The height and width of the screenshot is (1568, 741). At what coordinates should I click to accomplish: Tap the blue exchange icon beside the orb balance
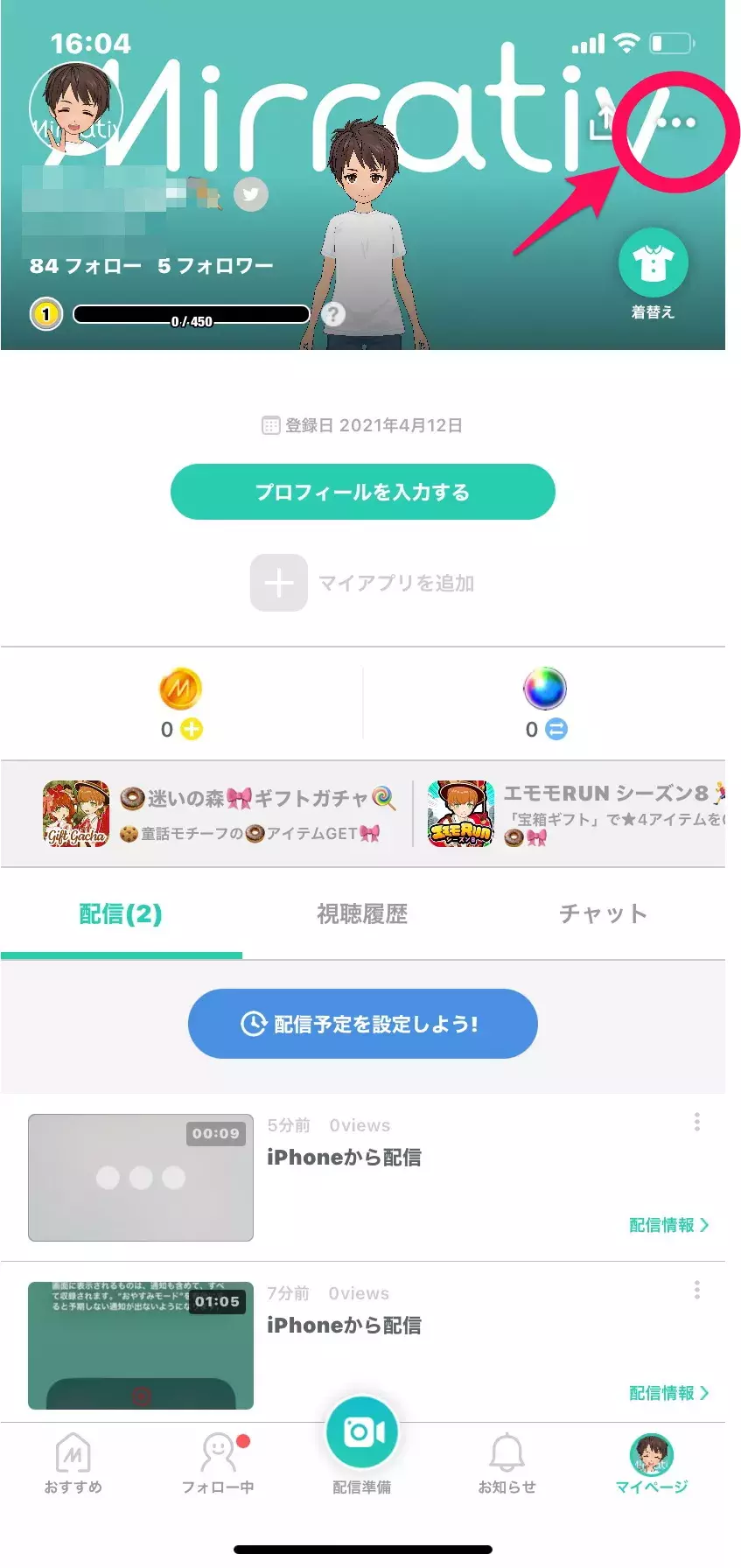(x=557, y=729)
